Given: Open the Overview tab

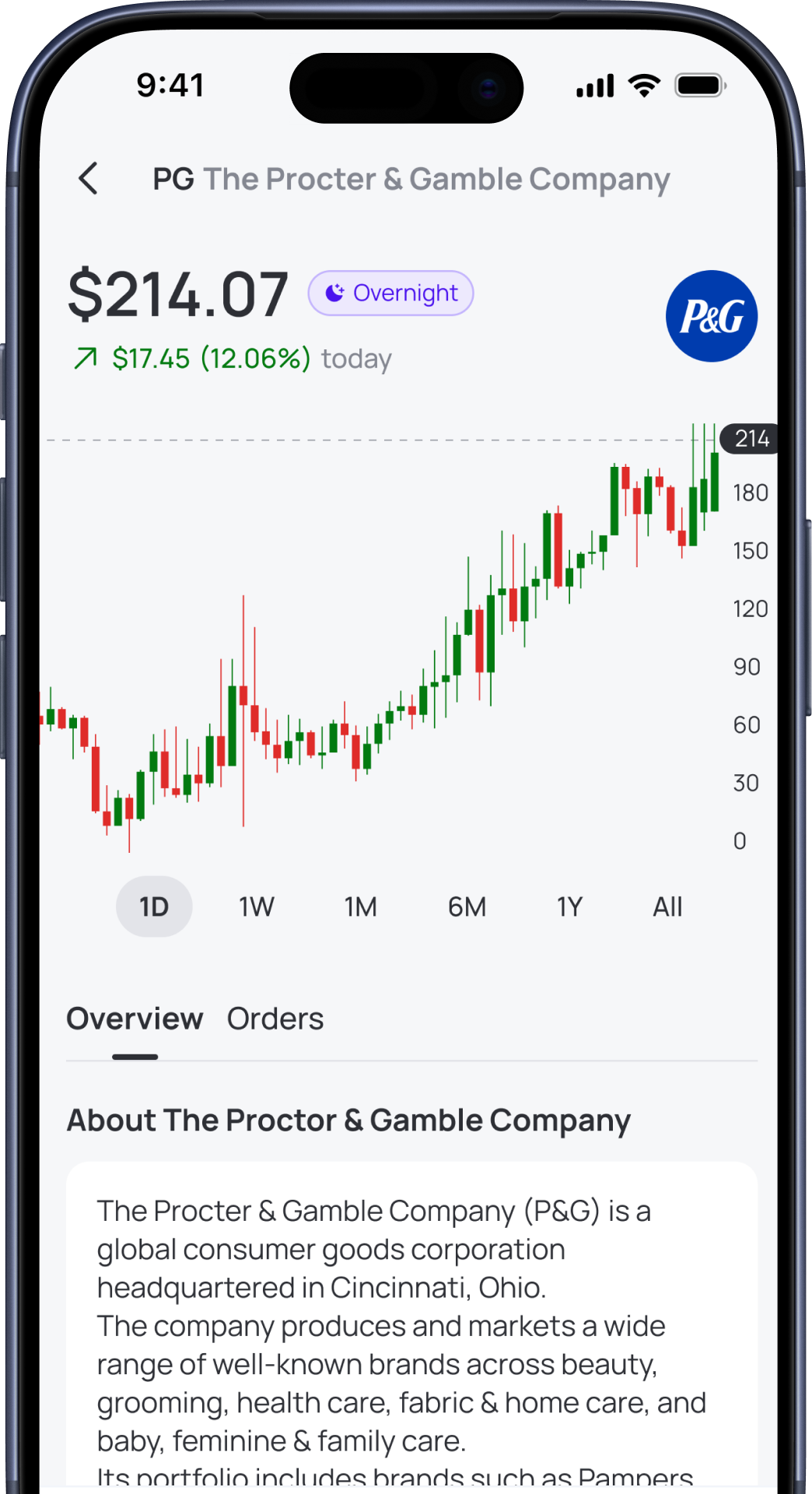Looking at the screenshot, I should pos(135,1019).
